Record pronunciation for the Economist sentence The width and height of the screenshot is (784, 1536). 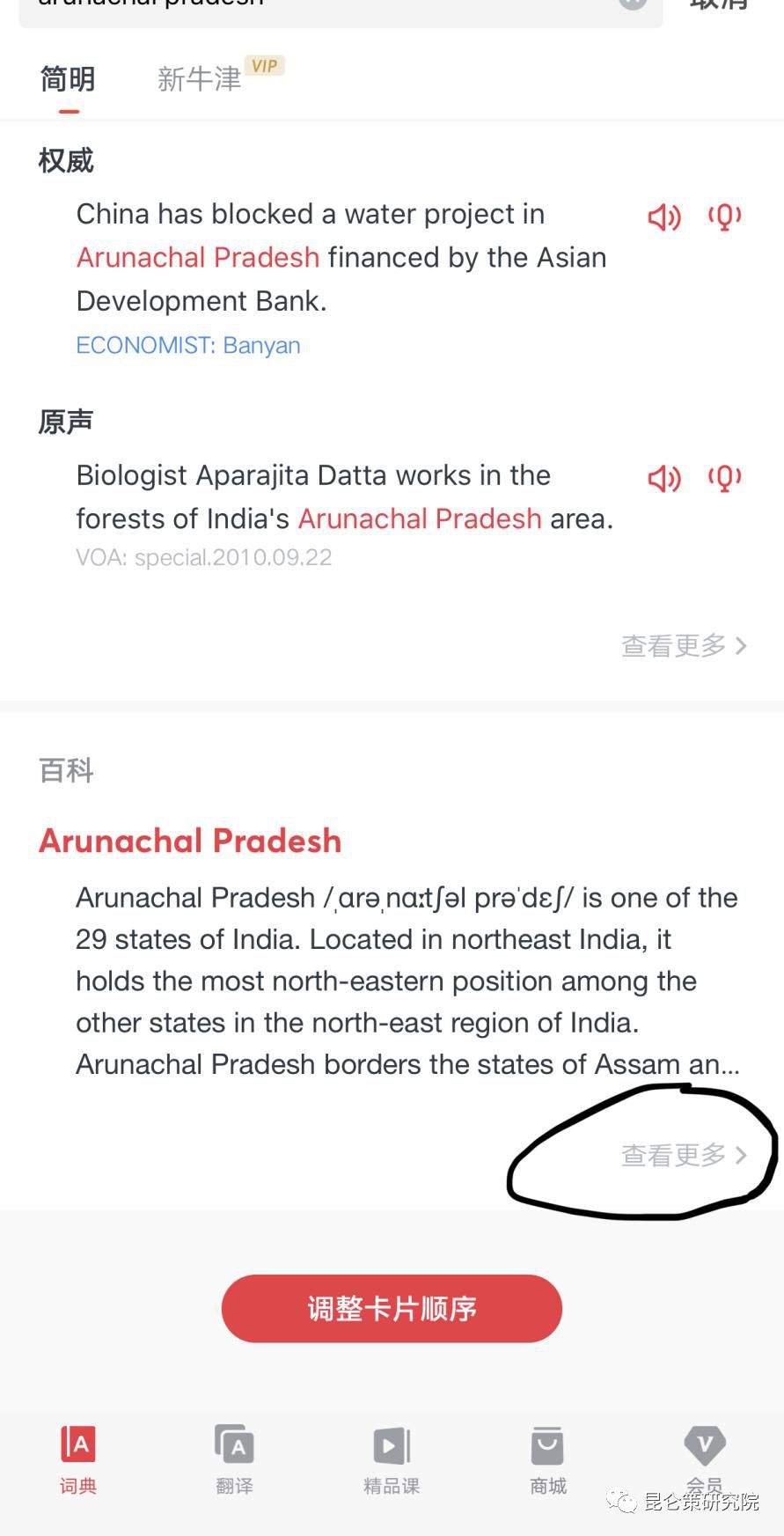(724, 217)
